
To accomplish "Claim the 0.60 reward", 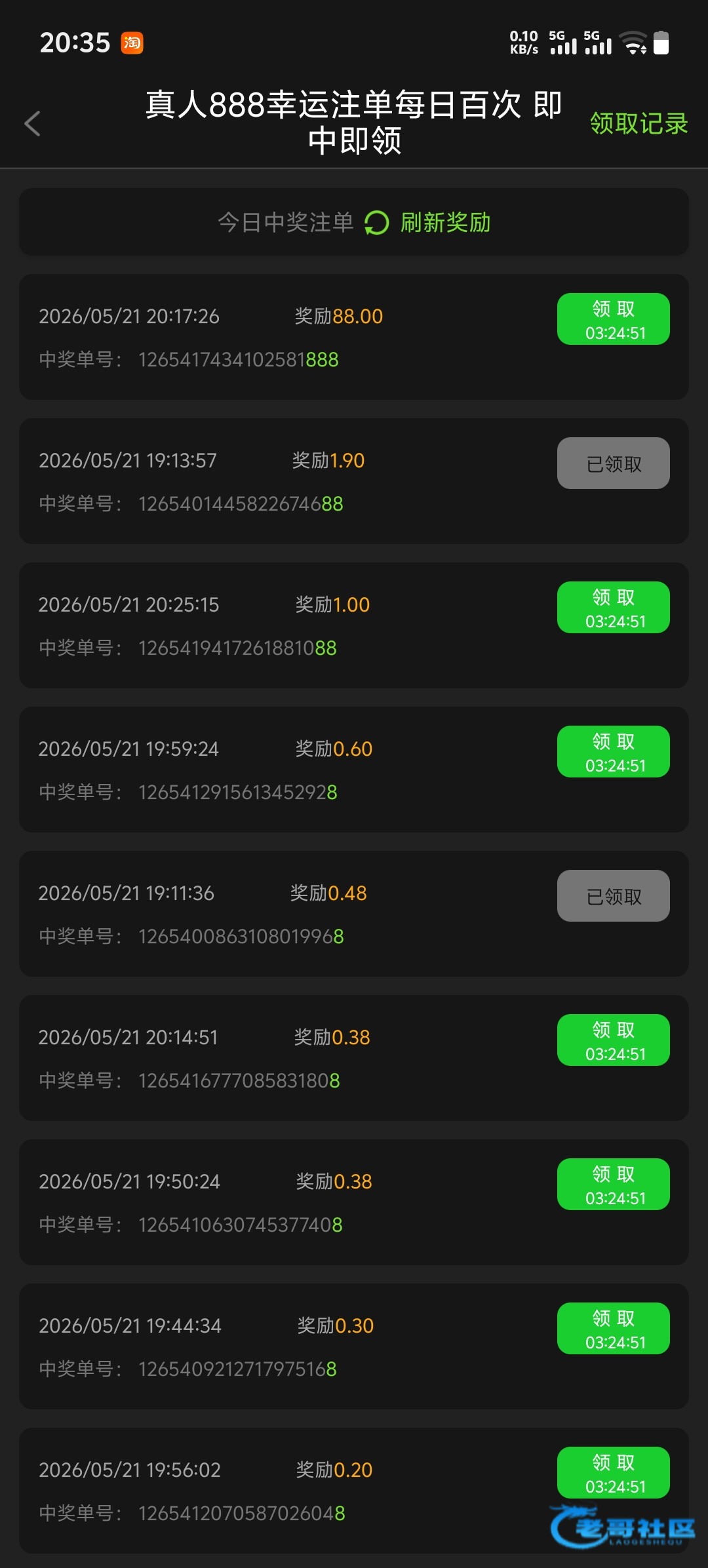I will (614, 752).
